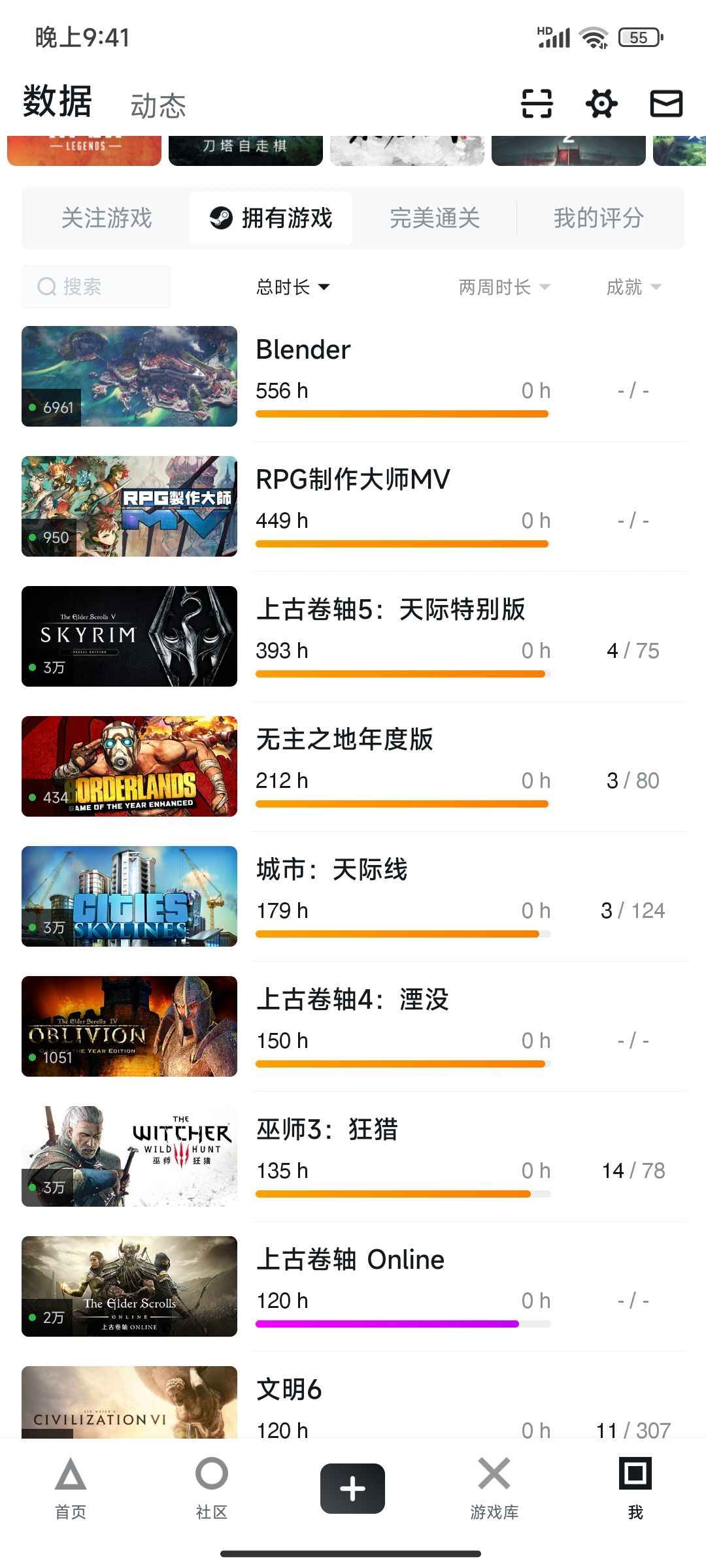Sort the list by 两周时长
The height and width of the screenshot is (1568, 706).
coord(504,287)
